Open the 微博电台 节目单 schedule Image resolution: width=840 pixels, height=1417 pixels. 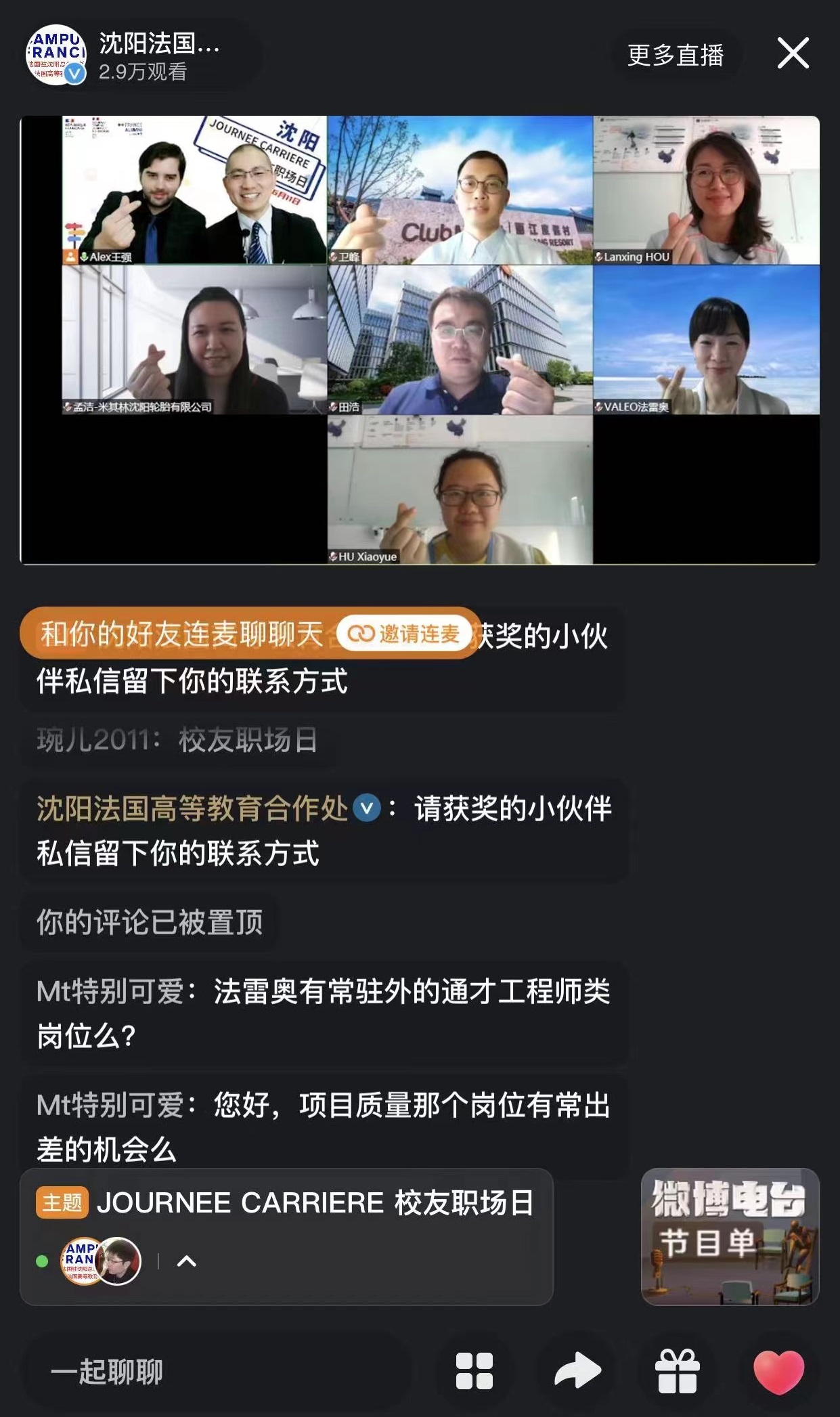point(730,1236)
